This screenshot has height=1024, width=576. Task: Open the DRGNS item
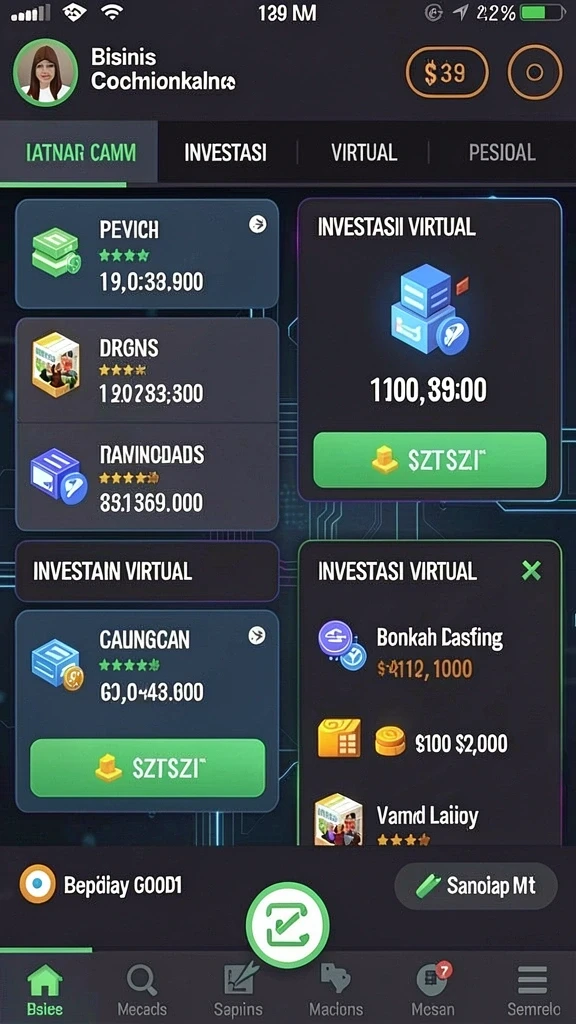coord(147,370)
